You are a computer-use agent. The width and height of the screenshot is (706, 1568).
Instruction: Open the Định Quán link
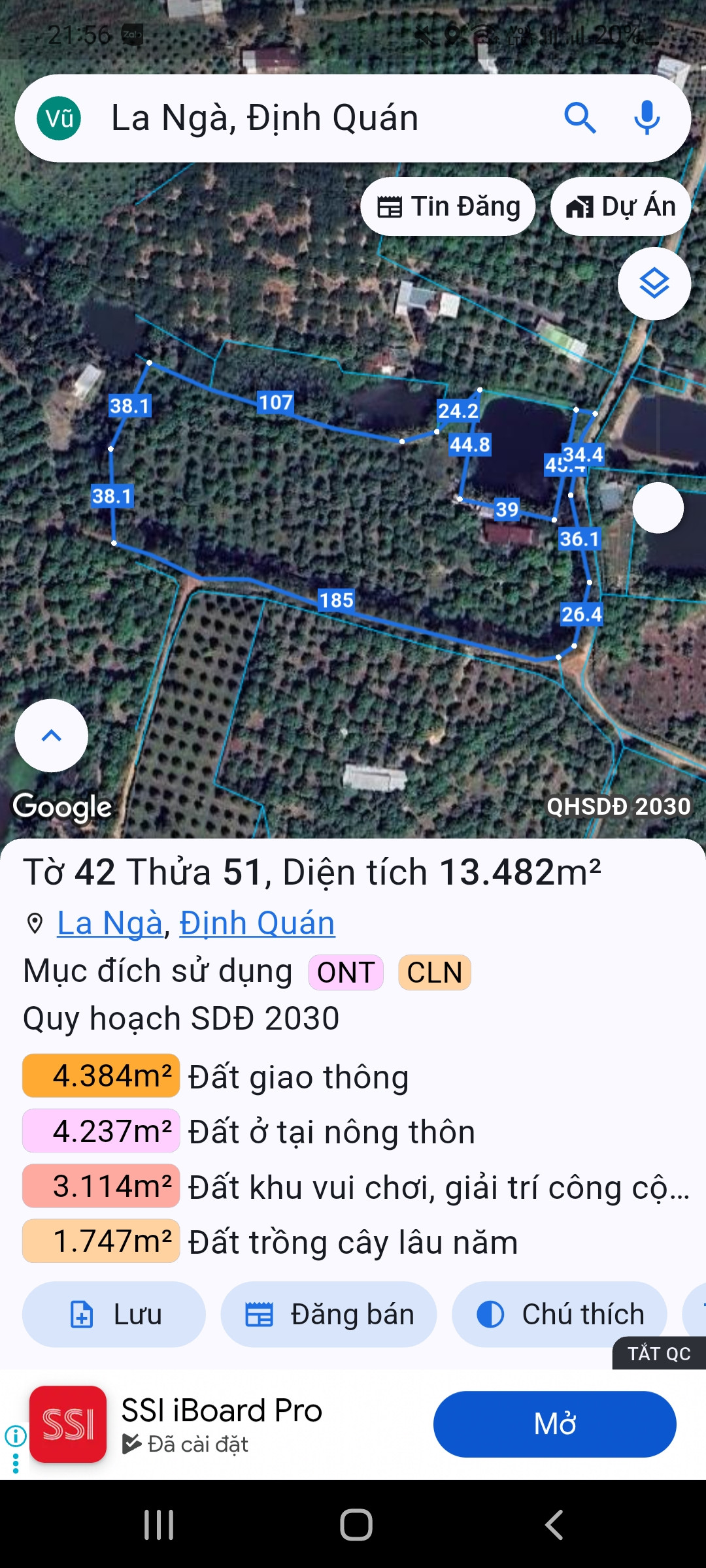257,923
